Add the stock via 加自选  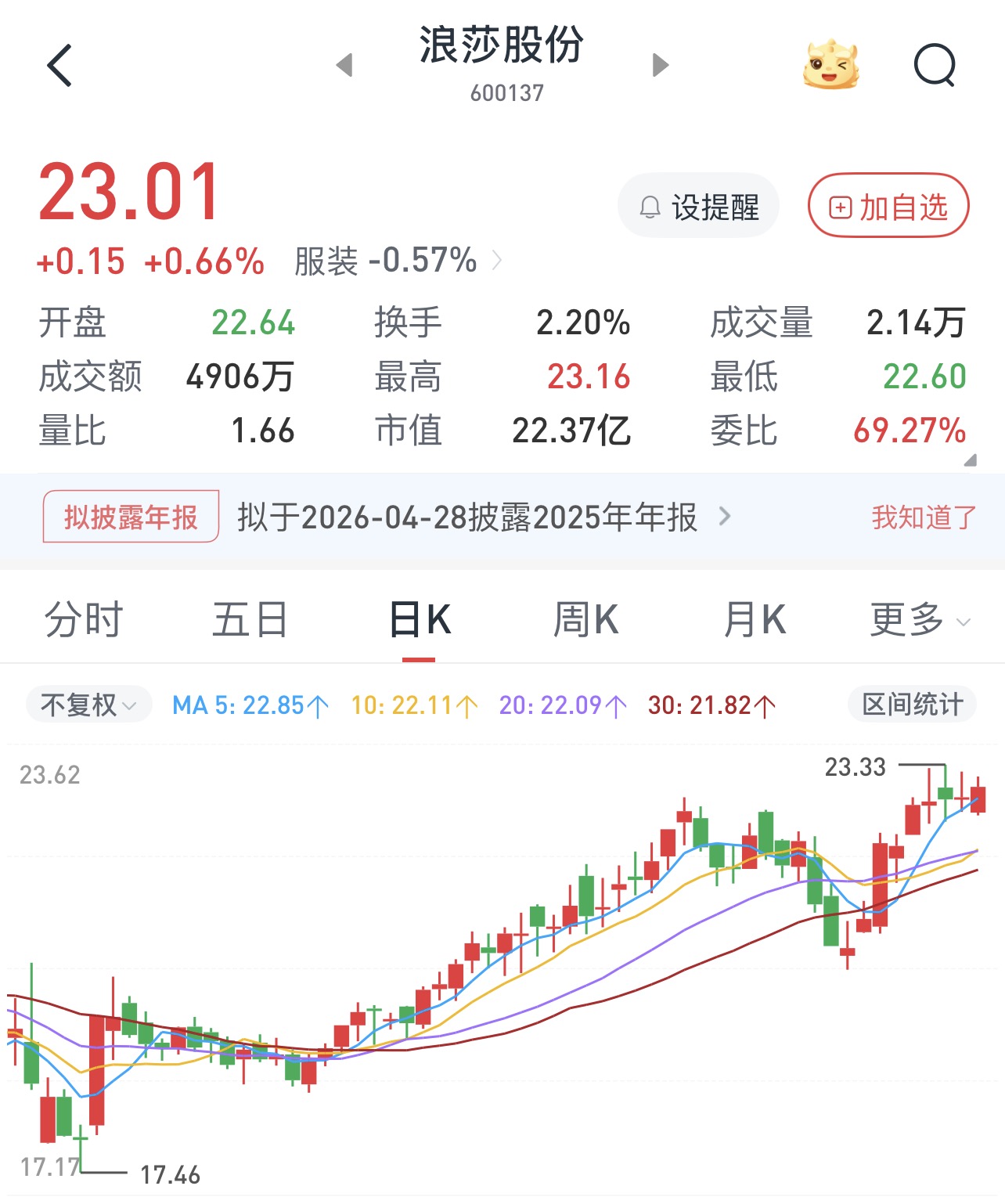pos(888,207)
